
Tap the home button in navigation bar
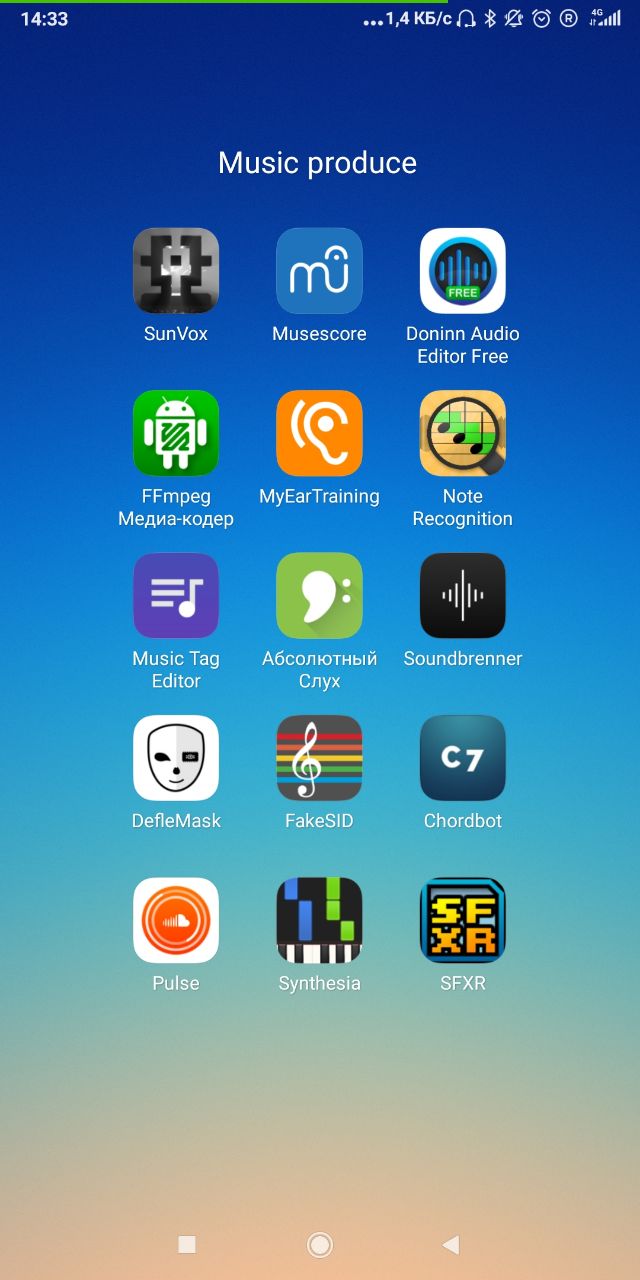click(x=320, y=1244)
